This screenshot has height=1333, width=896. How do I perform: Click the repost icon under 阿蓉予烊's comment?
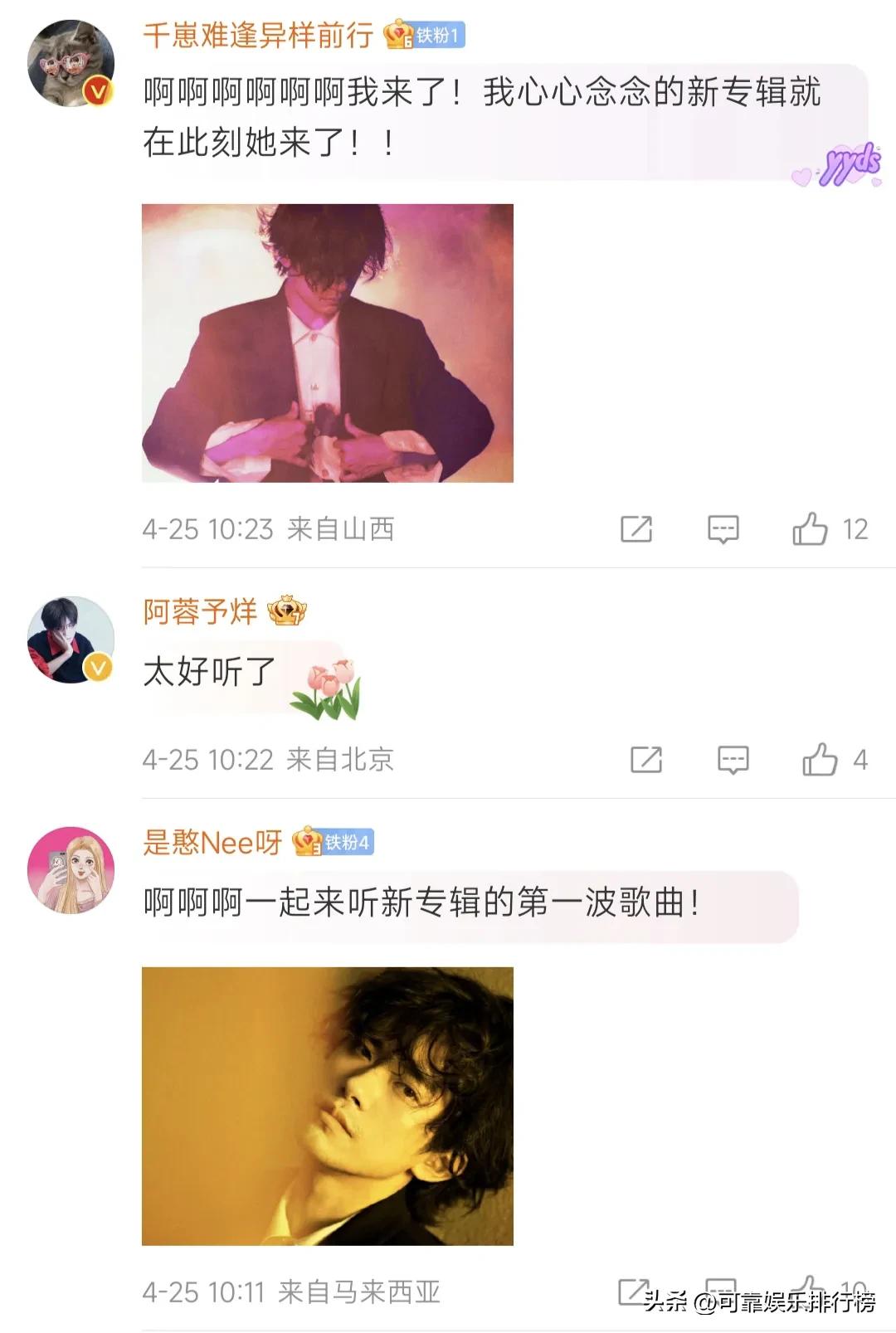coord(647,757)
